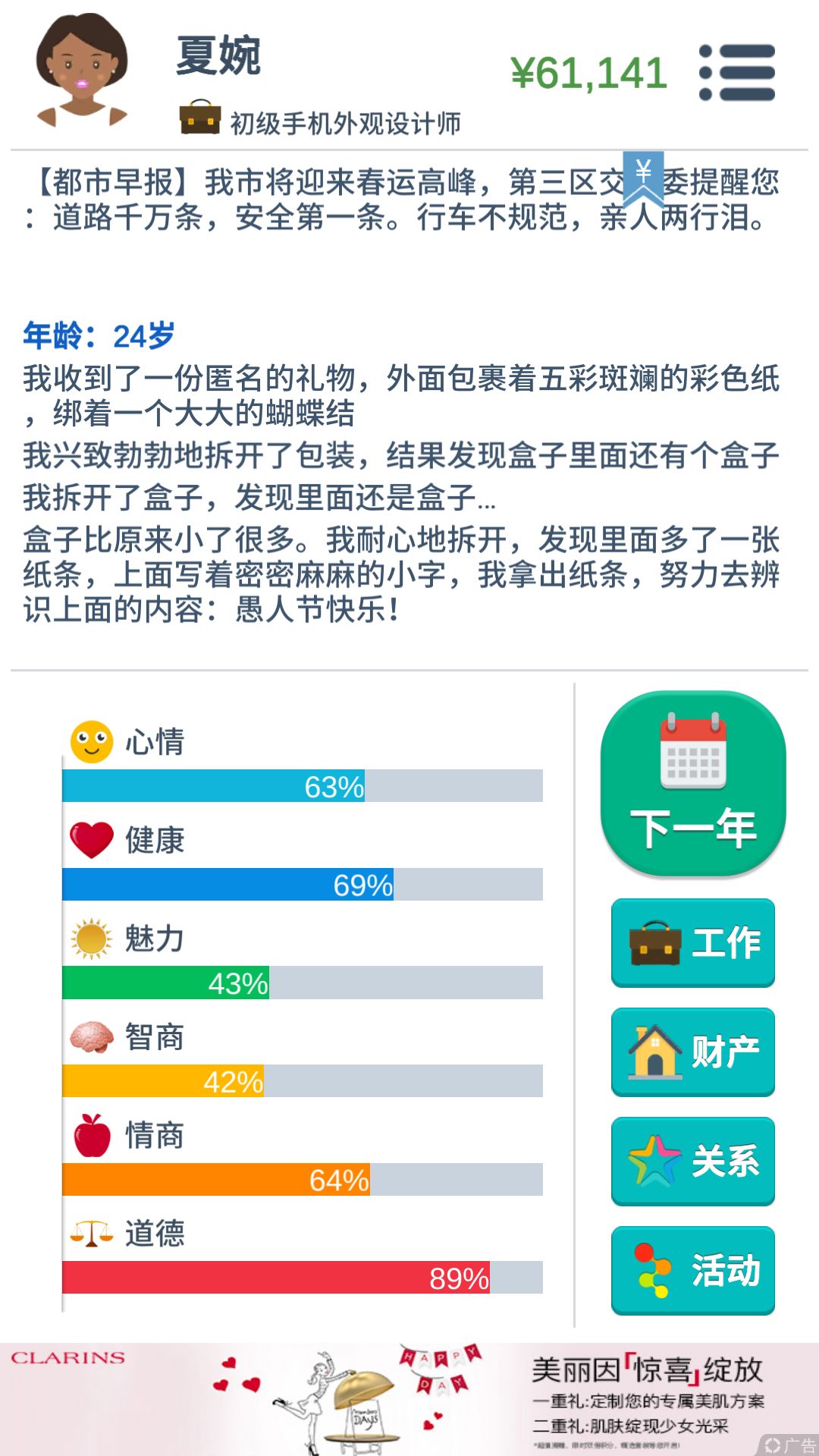Open the Clarins ad banner
Viewport: 819px width, 1456px height.
tap(409, 1399)
